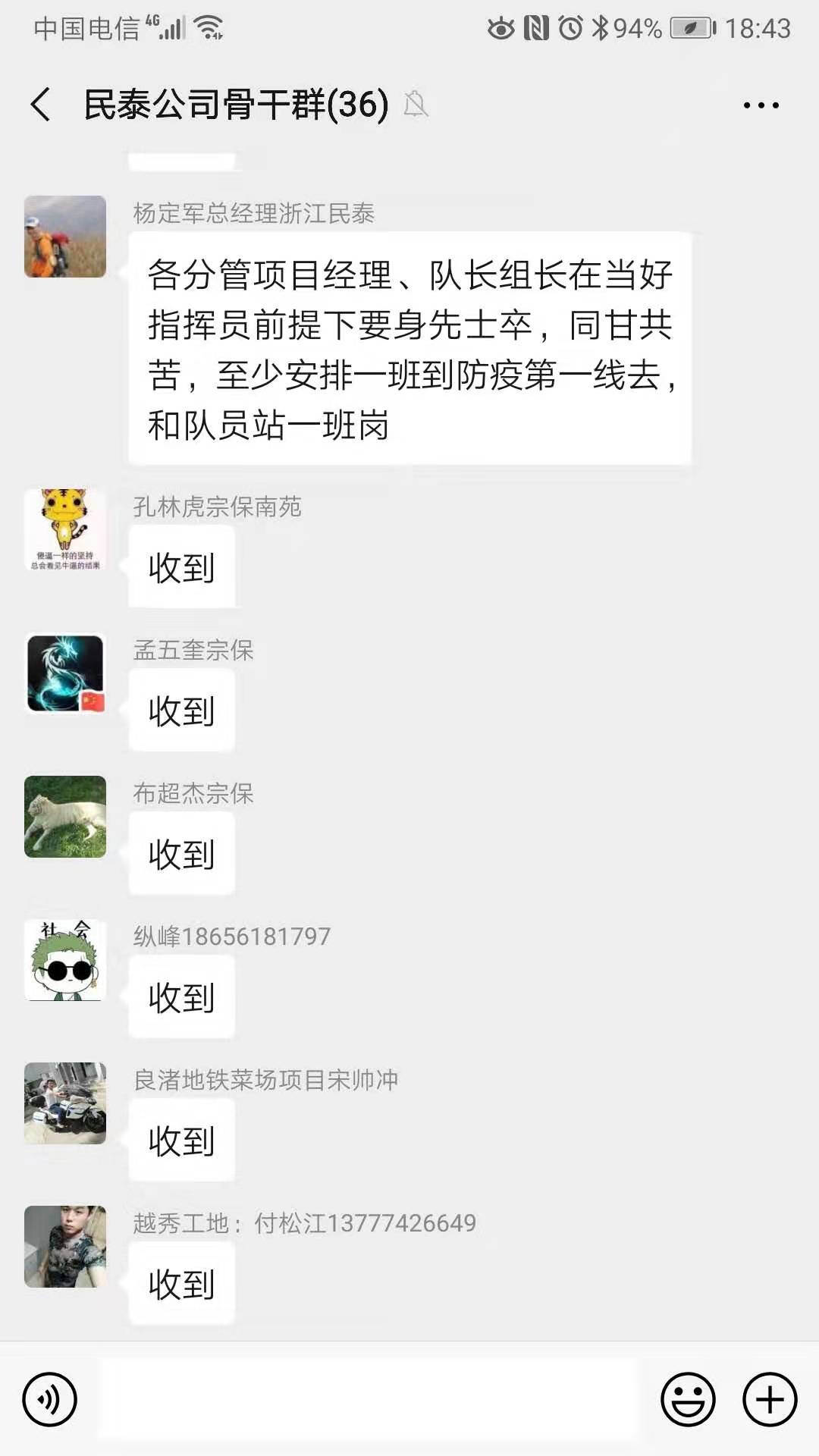819x1456 pixels.
Task: Open 良渚地铁菜场项目宋帅冲's avatar
Action: click(65, 1103)
